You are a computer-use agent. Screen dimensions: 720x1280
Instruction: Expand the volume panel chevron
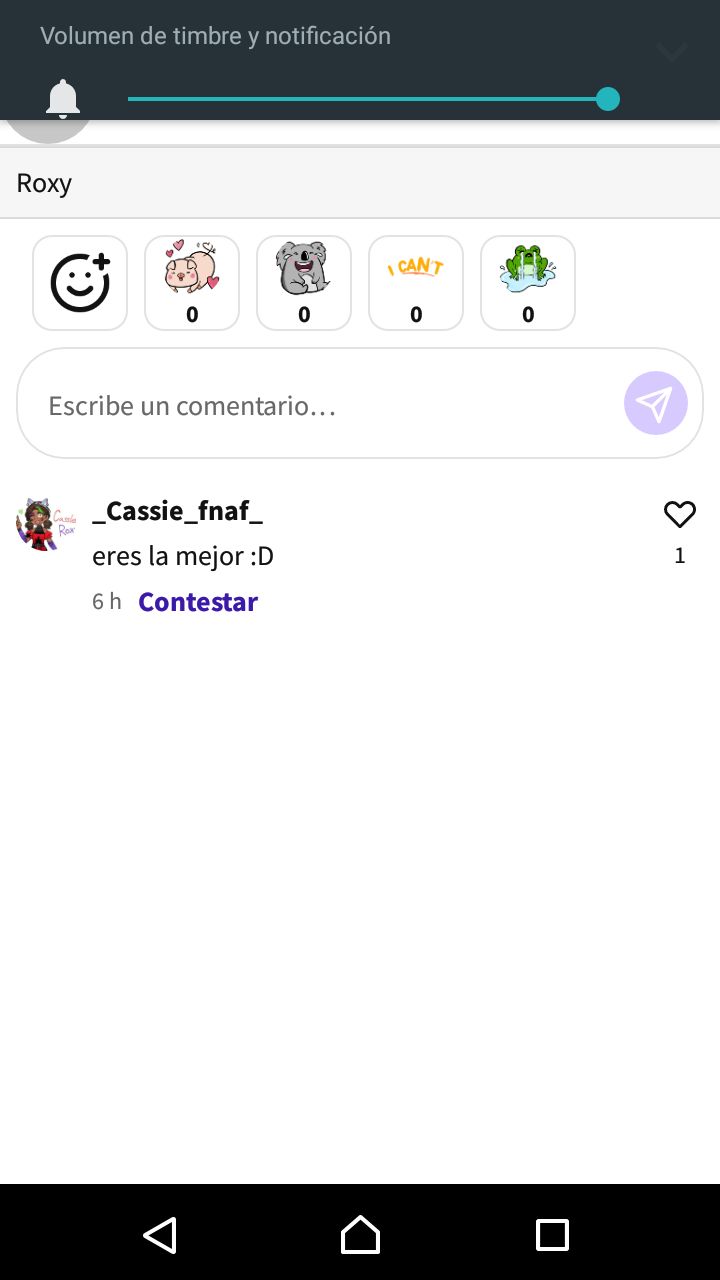[672, 51]
